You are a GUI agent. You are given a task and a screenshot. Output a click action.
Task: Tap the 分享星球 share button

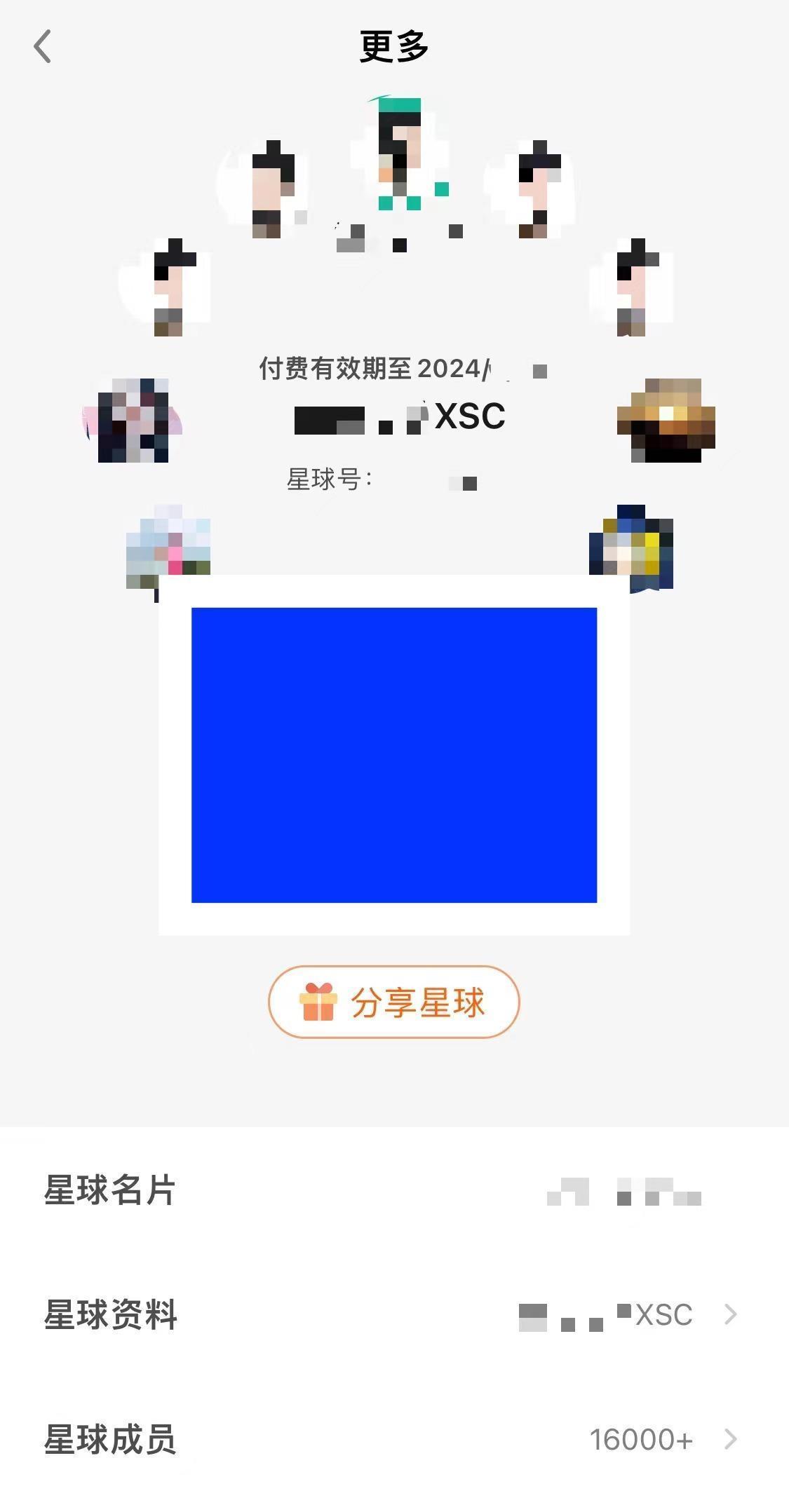(x=393, y=1002)
